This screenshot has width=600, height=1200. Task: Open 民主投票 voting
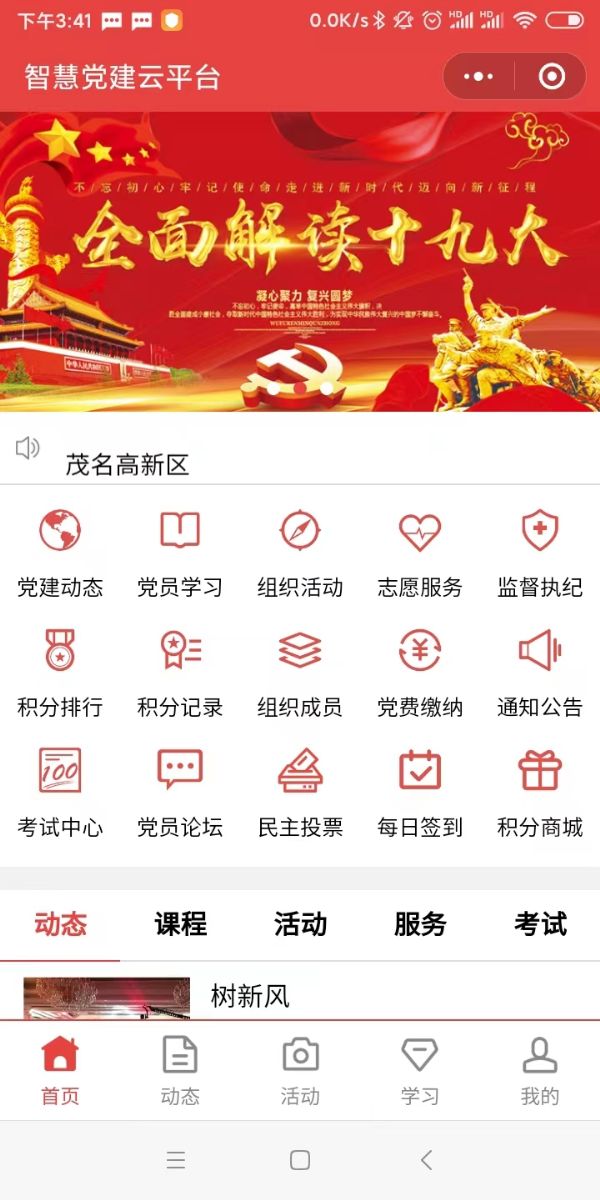click(x=300, y=792)
